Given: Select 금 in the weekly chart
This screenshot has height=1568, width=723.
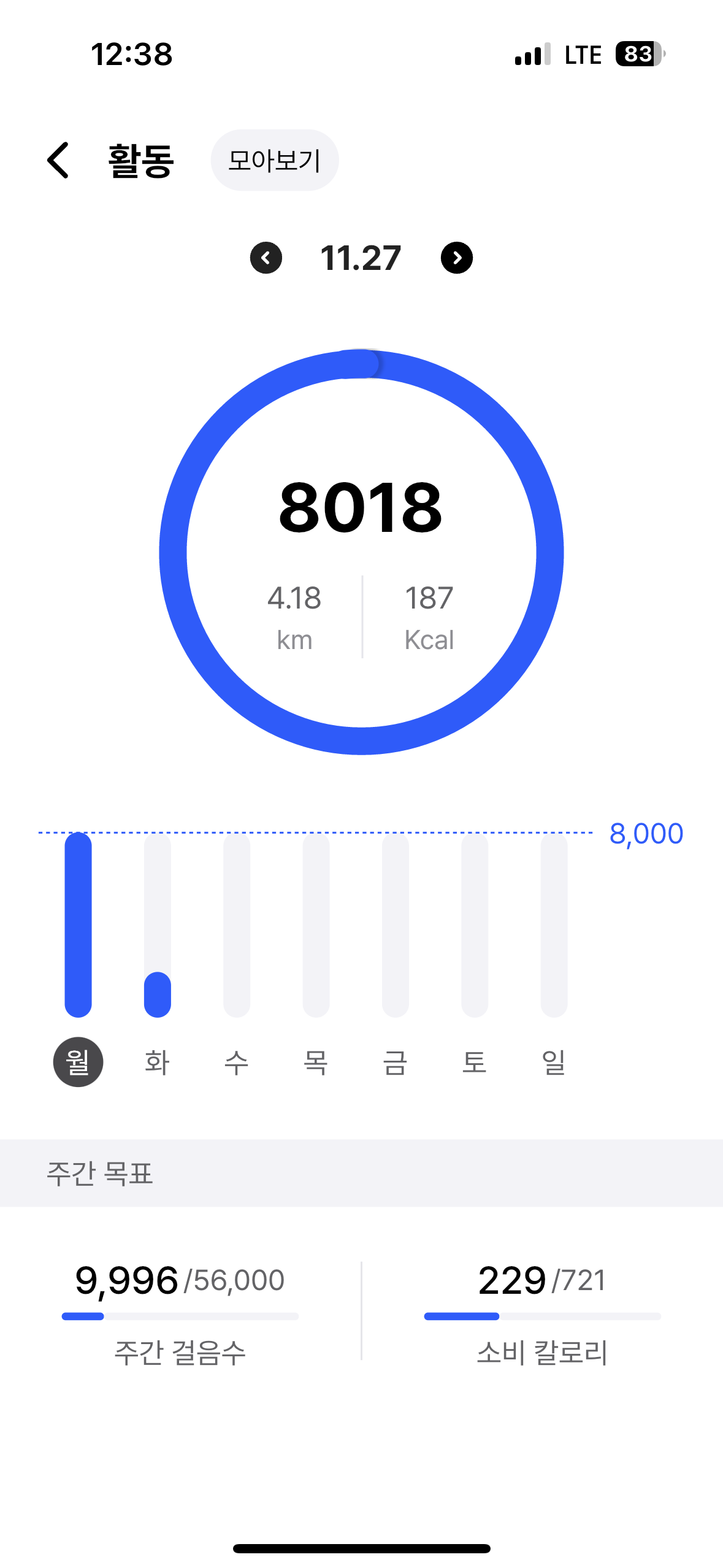Looking at the screenshot, I should [395, 1061].
